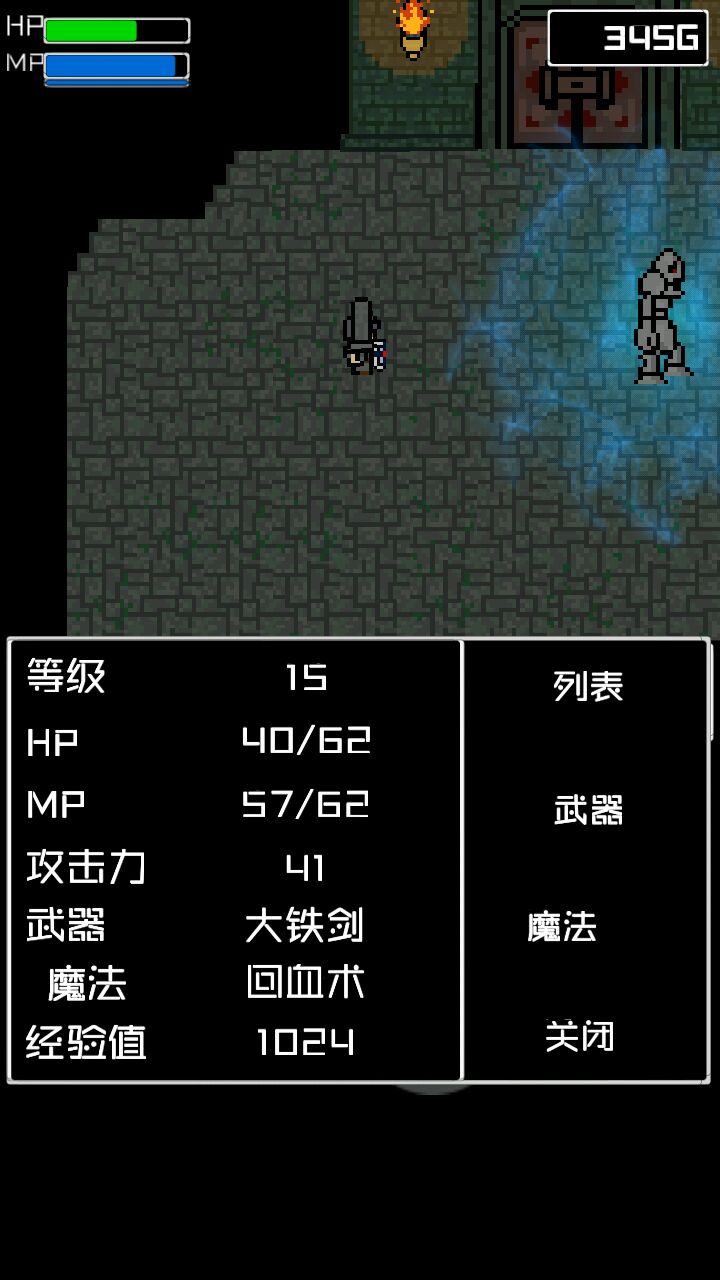
Task: Select the 武器 weapon menu option
Action: [x=587, y=809]
